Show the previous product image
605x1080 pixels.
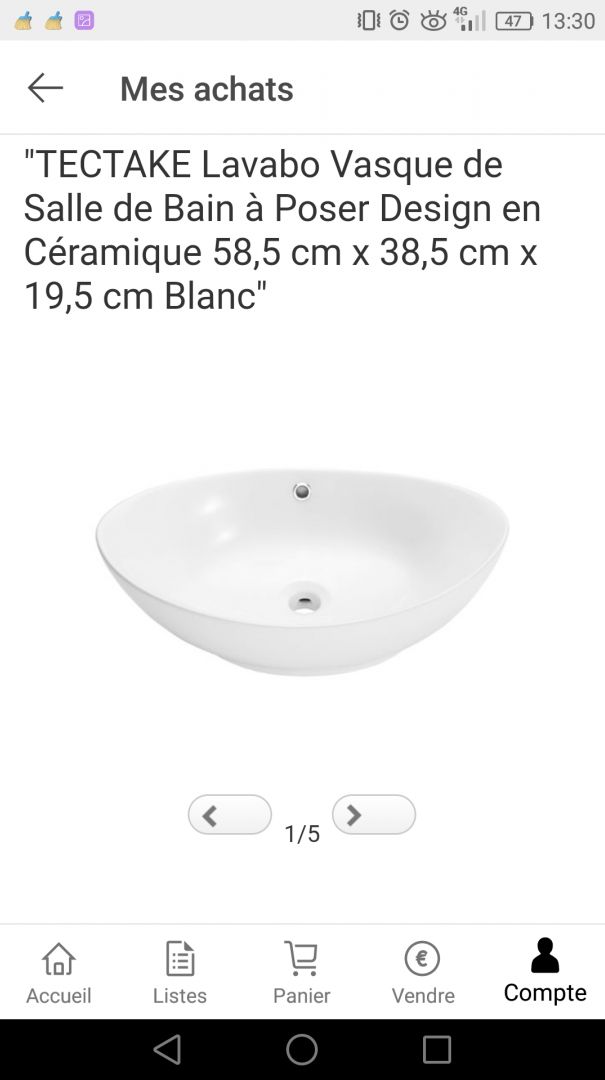coord(229,815)
